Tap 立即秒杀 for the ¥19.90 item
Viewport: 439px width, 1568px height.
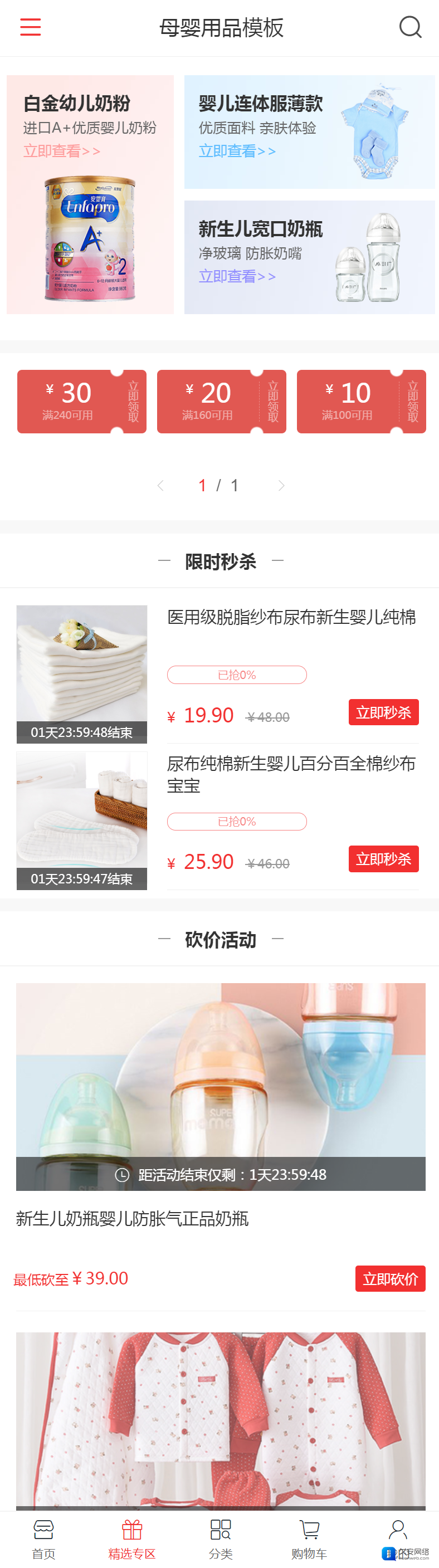383,712
